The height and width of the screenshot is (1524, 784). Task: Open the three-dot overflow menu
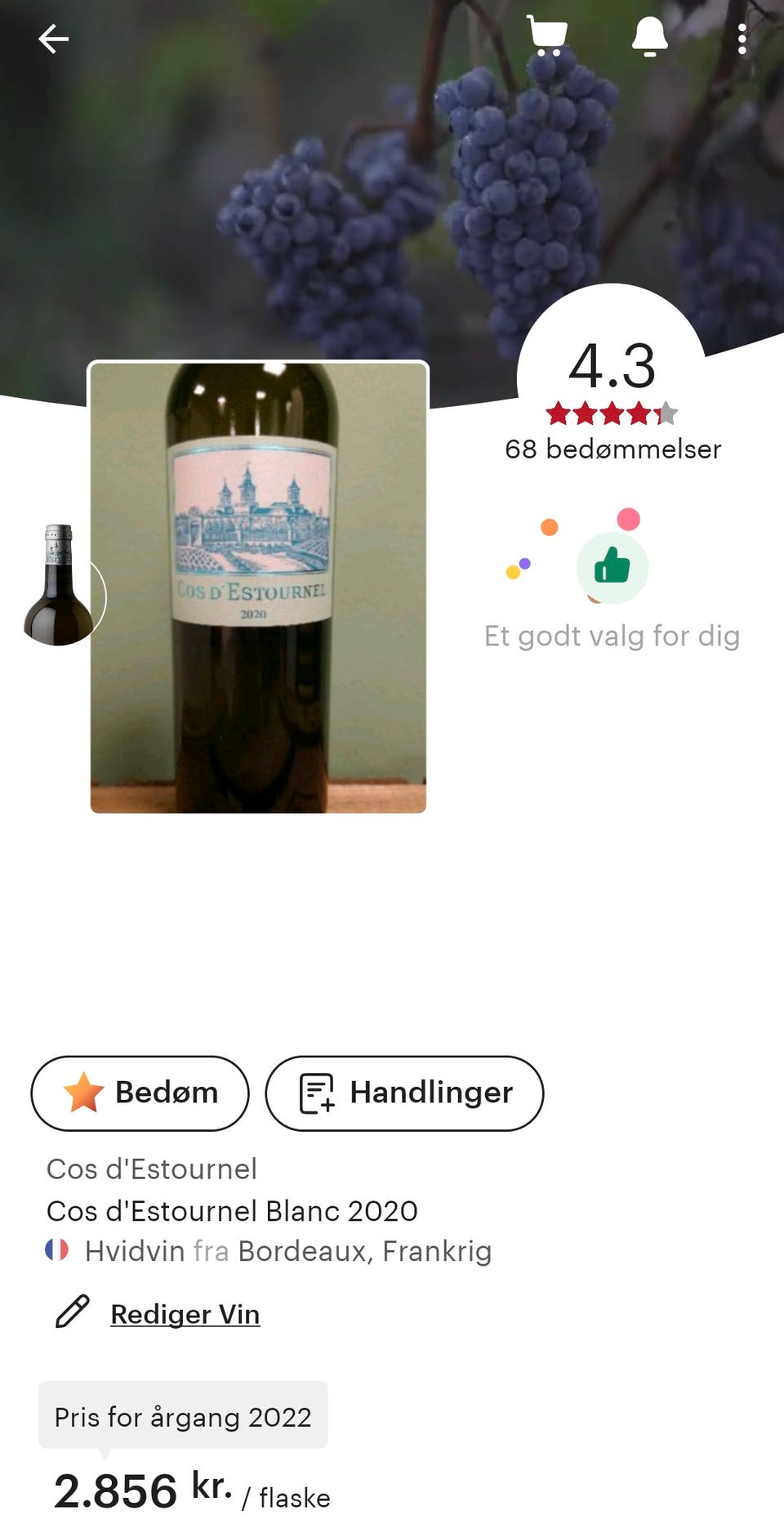click(742, 38)
